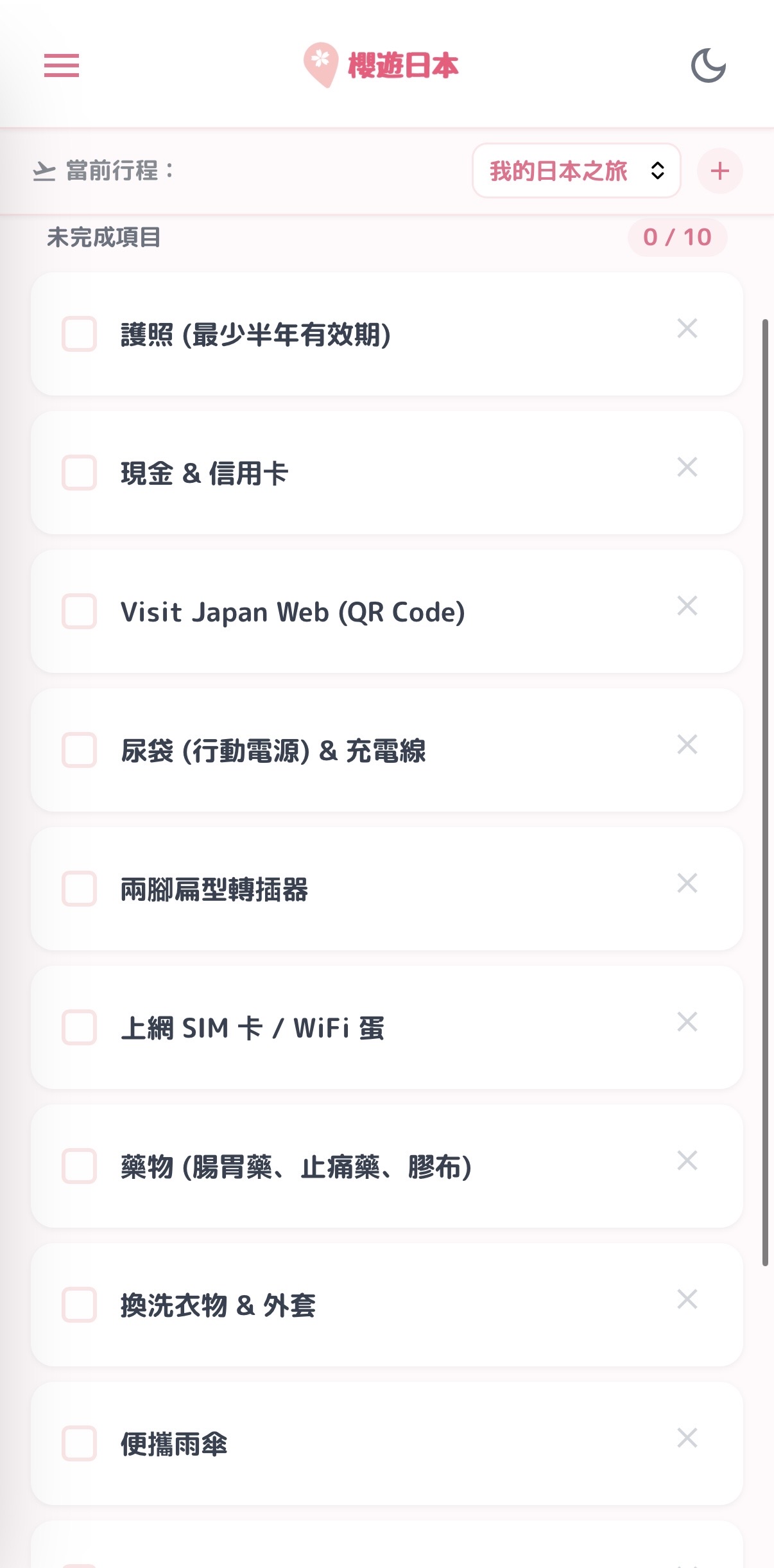The image size is (774, 1568).
Task: Tick the 上網 SIM 卡 / WiFi 蛋 checkbox
Action: [80, 1027]
